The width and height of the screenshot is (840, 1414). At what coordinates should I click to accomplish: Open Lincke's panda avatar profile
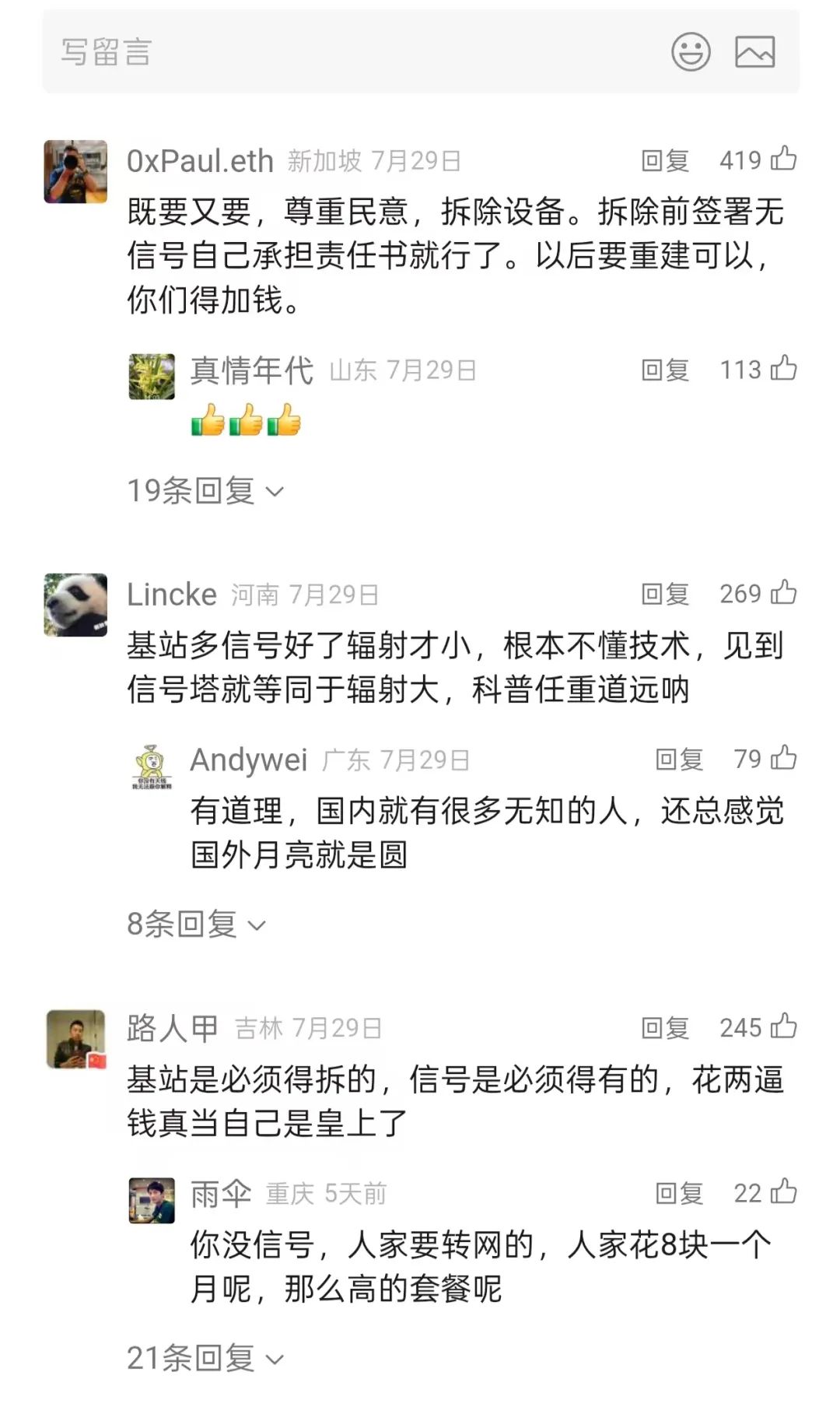tap(75, 605)
